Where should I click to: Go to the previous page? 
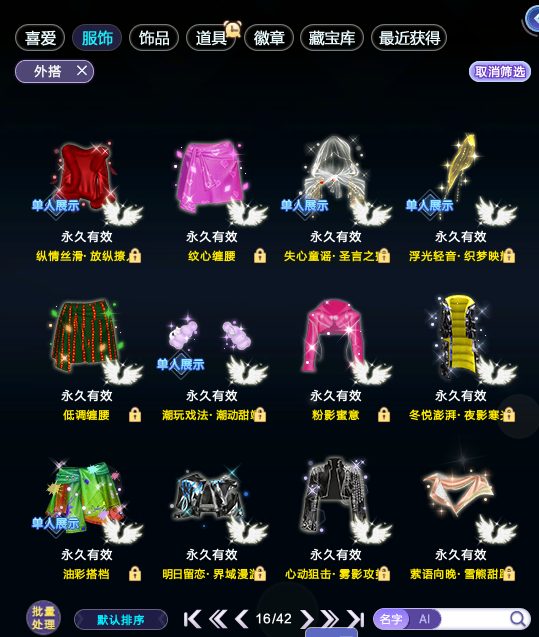point(242,619)
